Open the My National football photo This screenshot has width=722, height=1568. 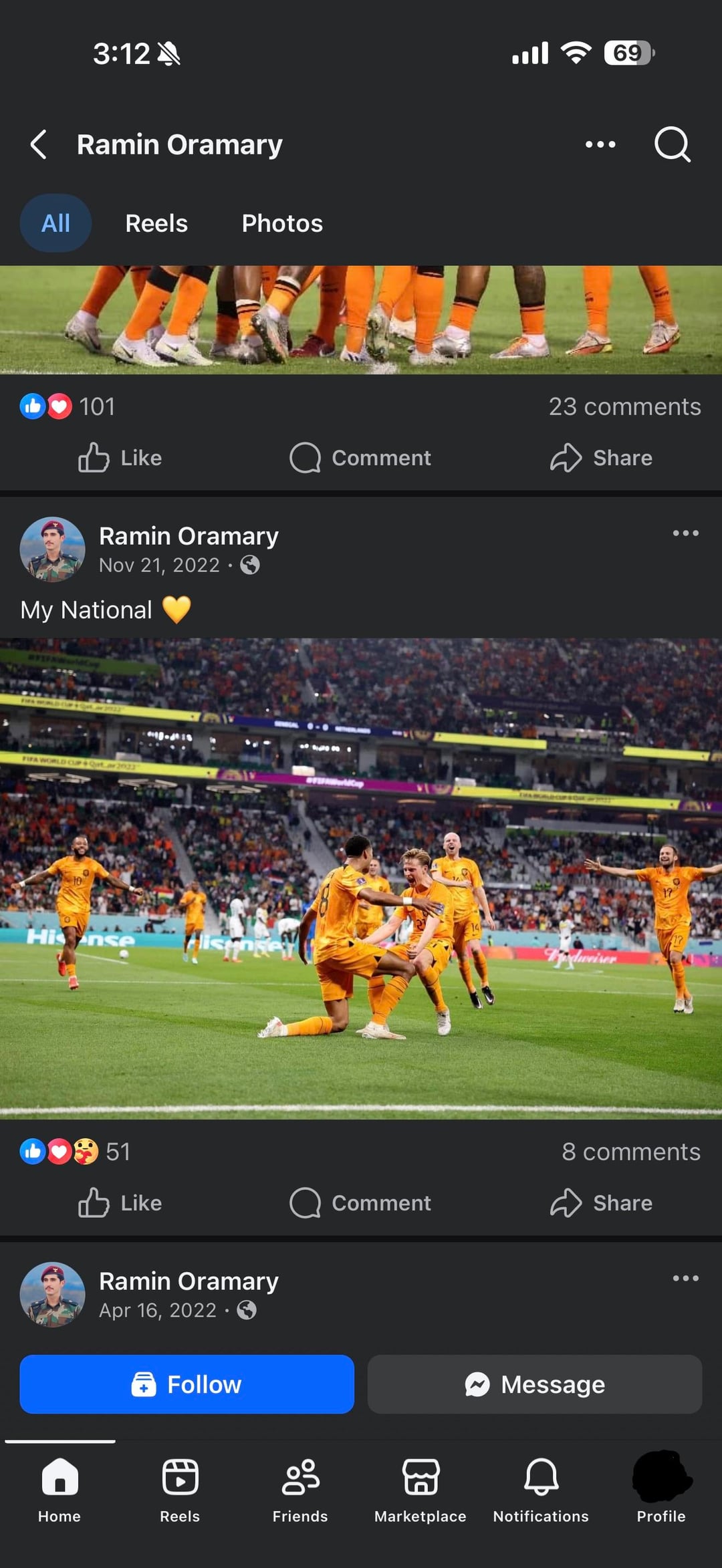(361, 878)
